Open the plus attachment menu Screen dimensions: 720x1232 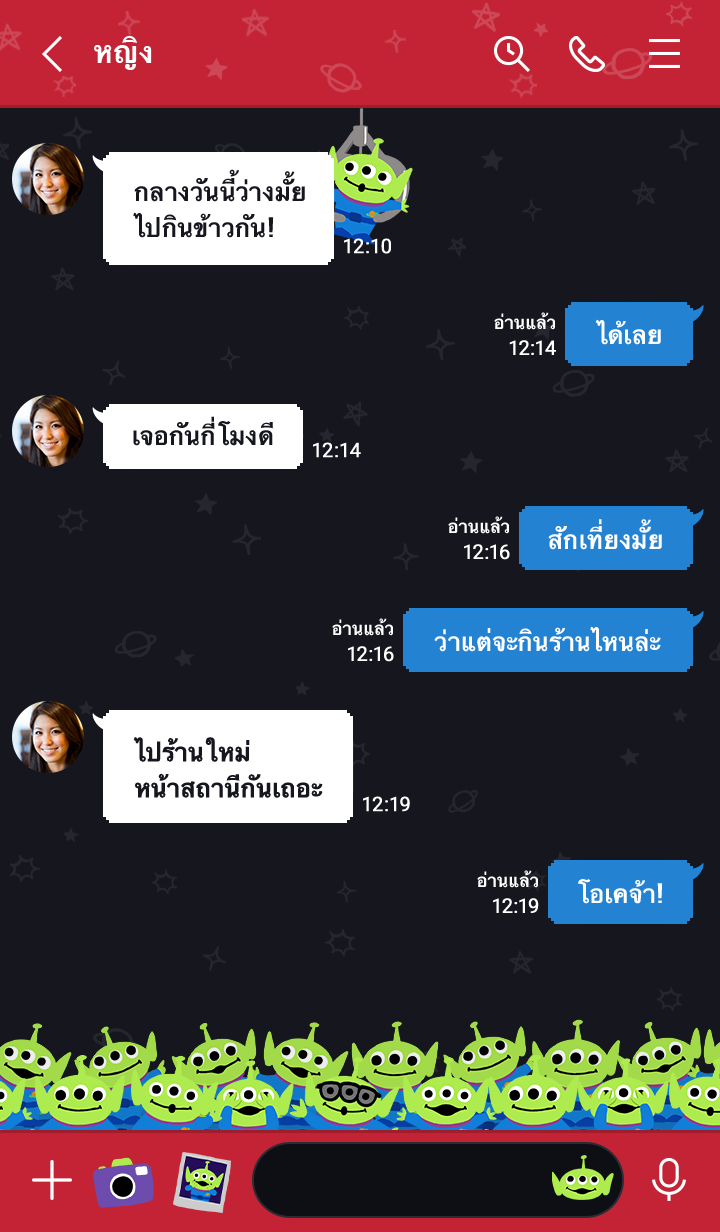52,1181
